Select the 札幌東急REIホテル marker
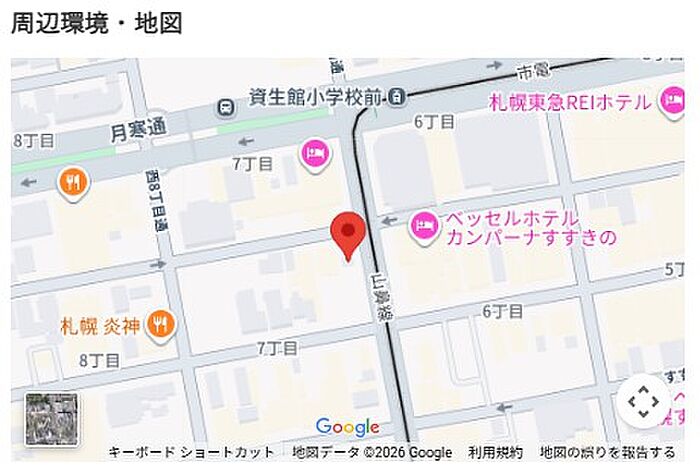 (673, 103)
